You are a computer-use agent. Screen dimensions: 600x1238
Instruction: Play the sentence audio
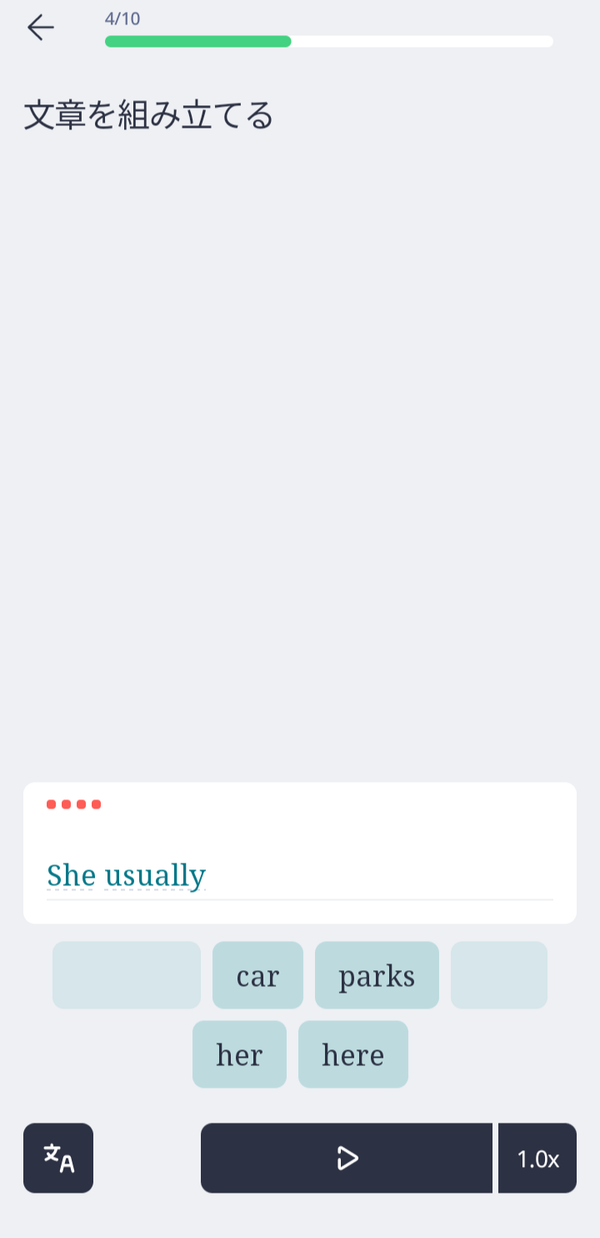(347, 1158)
